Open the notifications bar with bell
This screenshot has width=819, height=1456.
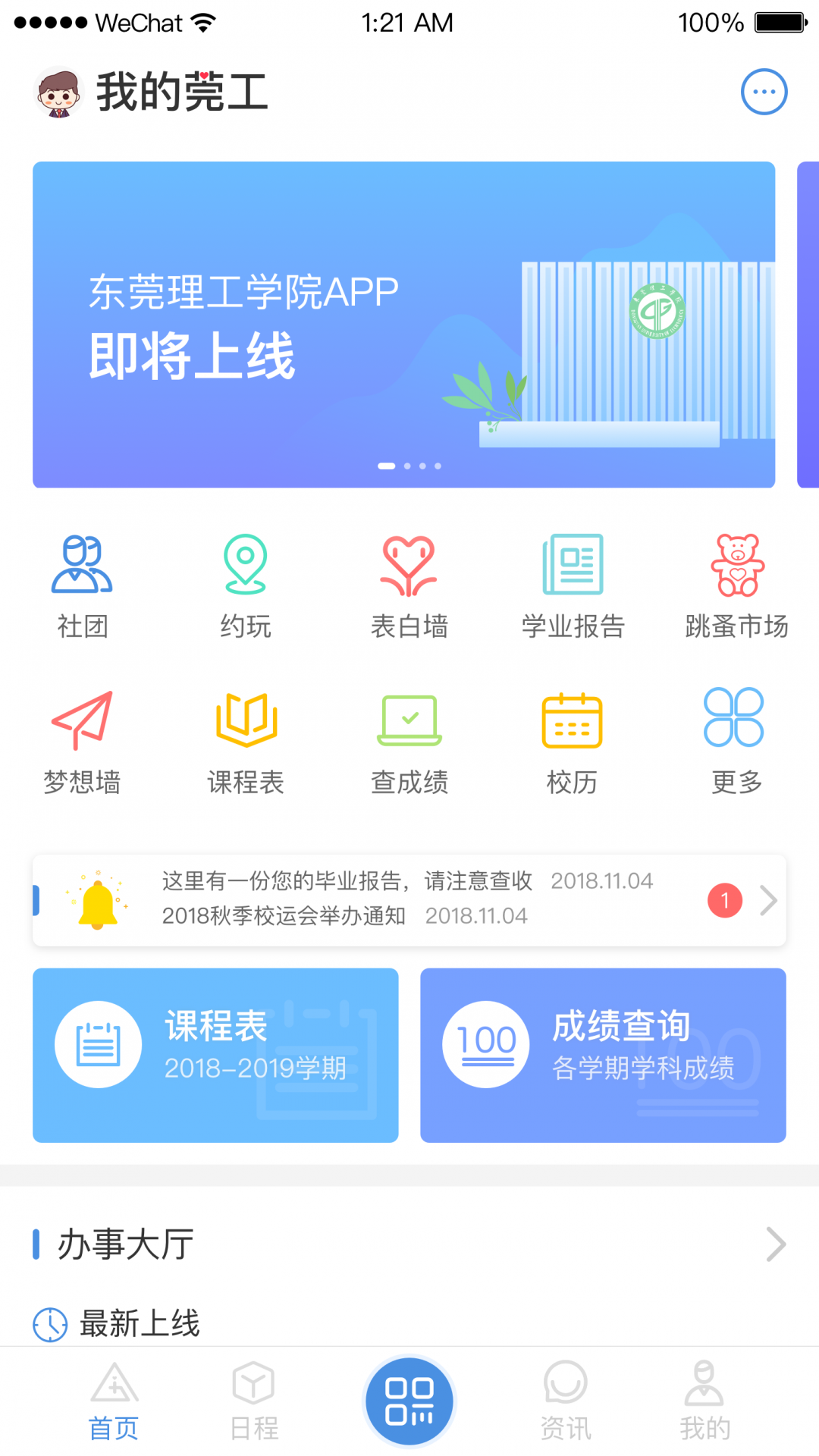[x=409, y=899]
